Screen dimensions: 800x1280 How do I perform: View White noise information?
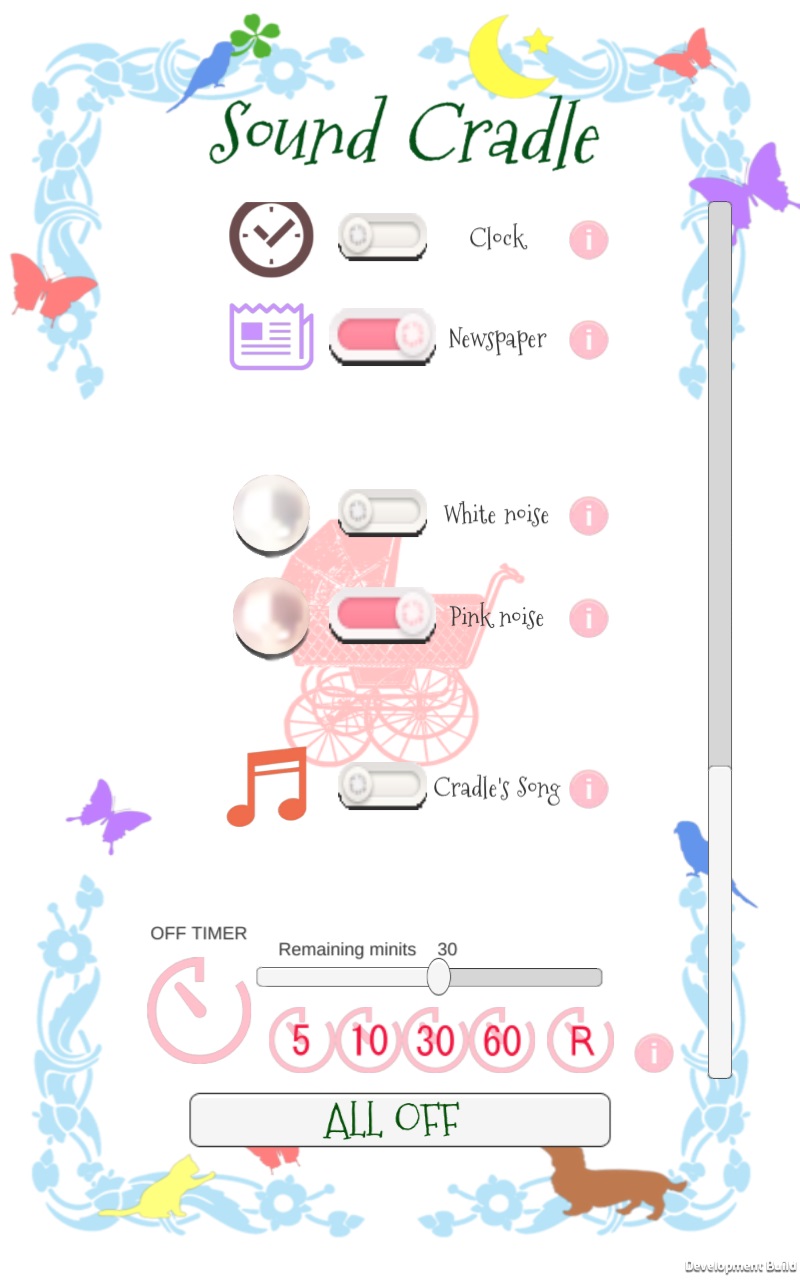point(589,516)
